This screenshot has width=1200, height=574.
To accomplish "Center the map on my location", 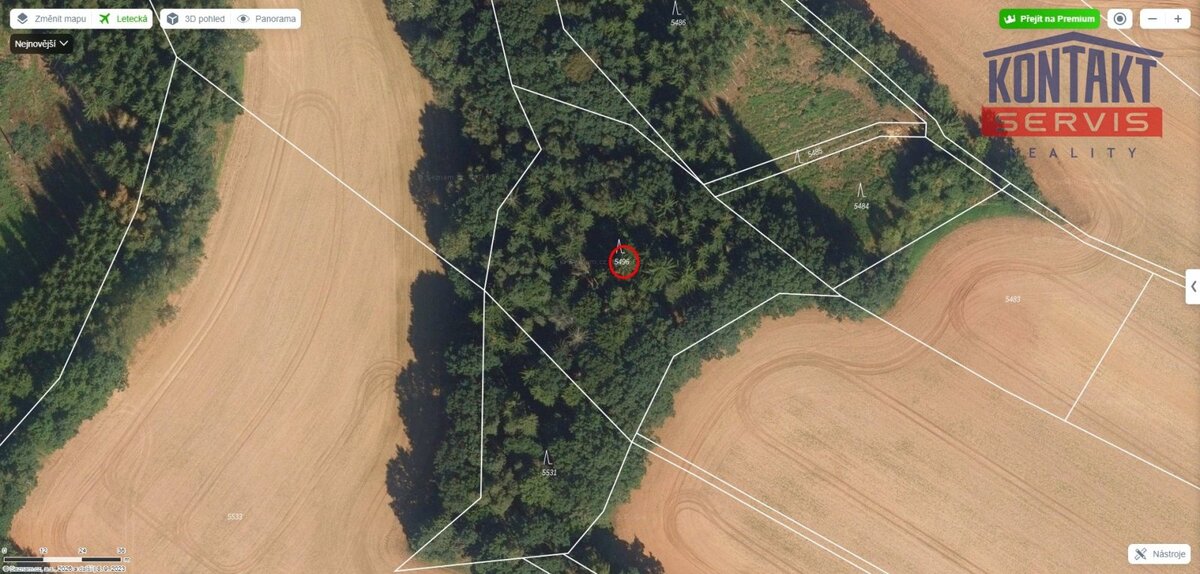I will click(1121, 19).
